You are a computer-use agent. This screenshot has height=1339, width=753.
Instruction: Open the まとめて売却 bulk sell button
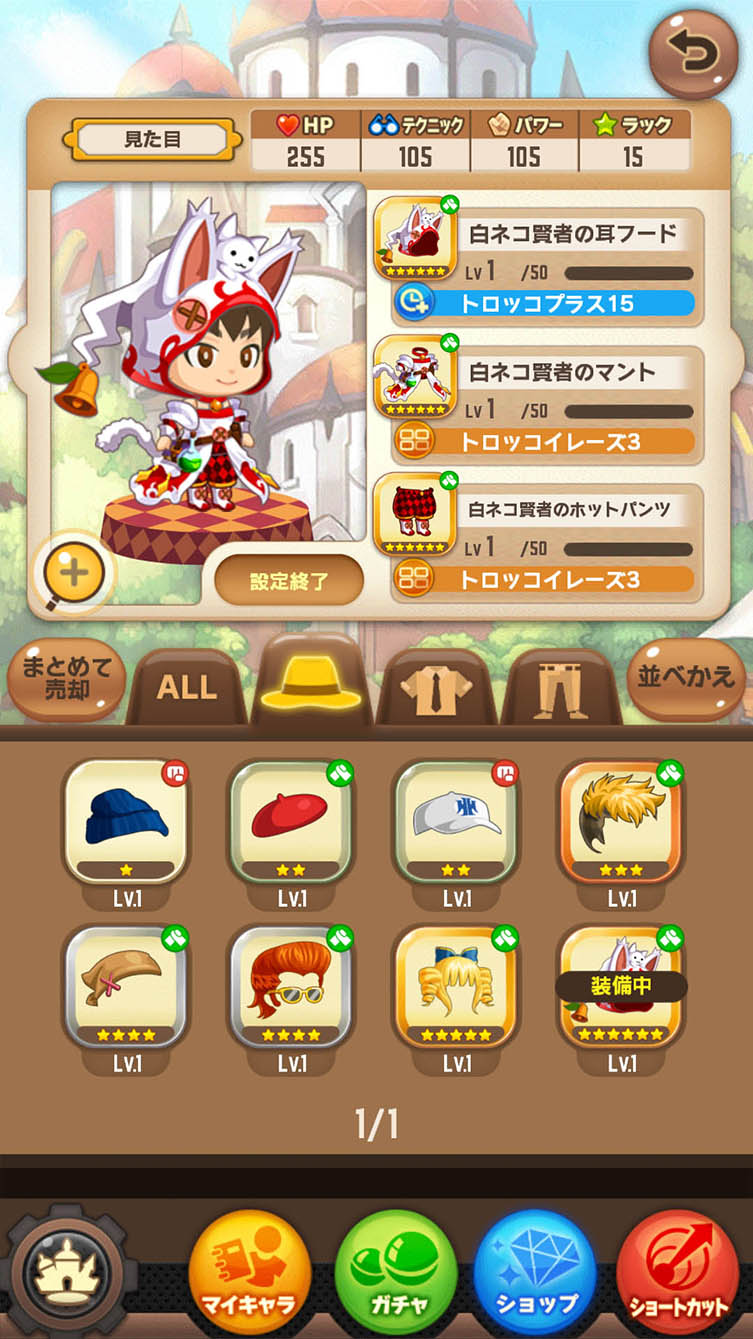[x=66, y=679]
